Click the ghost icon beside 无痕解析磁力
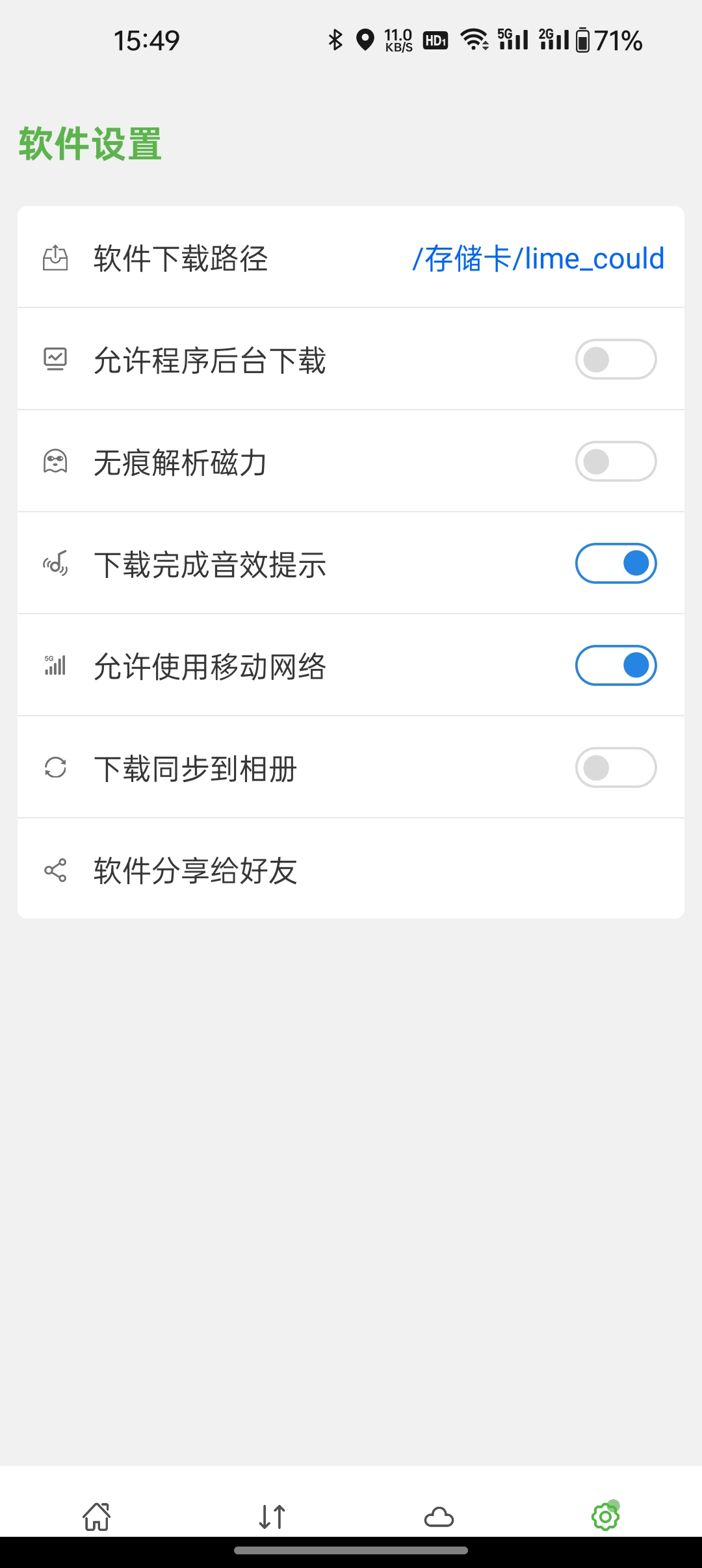702x1568 pixels. 55,460
